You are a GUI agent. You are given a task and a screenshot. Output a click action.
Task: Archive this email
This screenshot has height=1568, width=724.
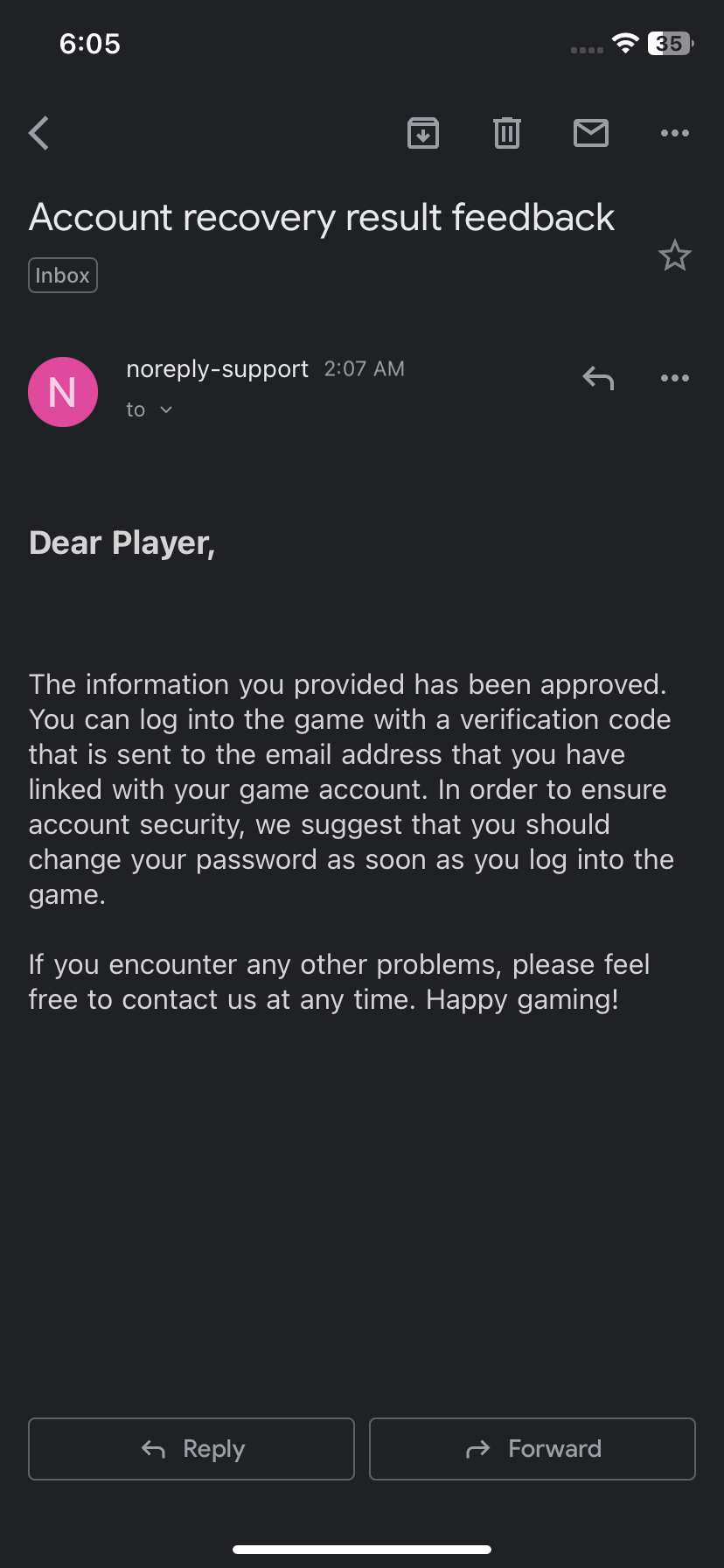423,133
